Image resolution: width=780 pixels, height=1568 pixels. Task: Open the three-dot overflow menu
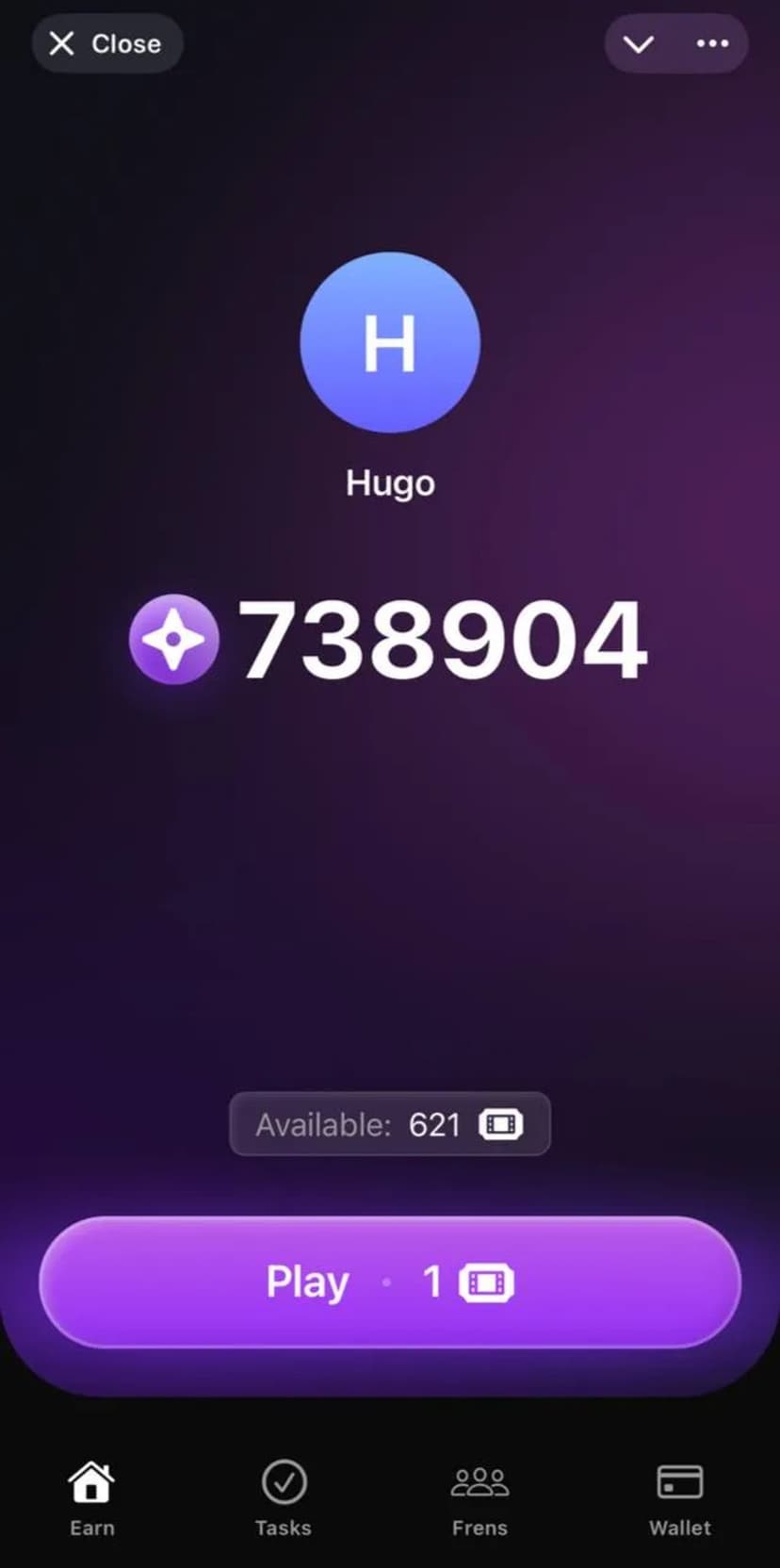(712, 44)
